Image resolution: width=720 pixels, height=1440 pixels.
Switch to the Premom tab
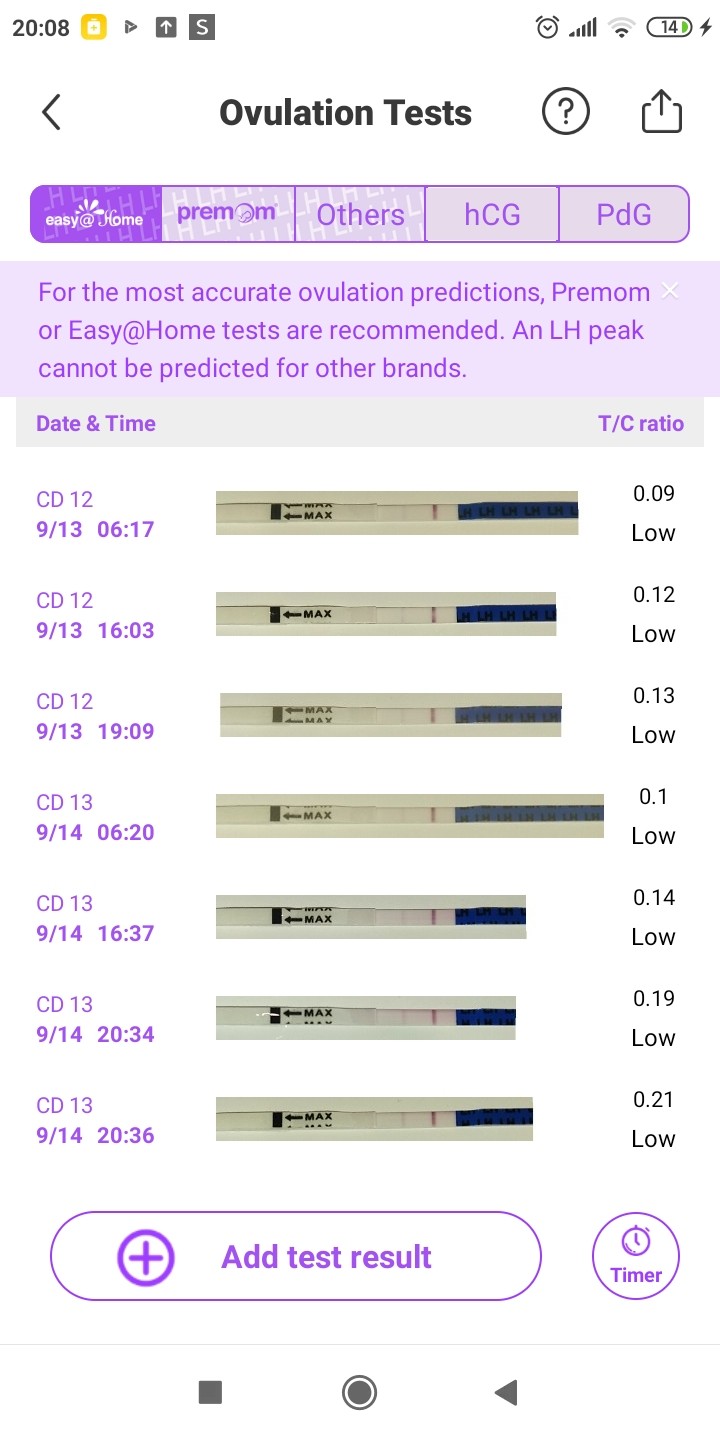click(x=228, y=214)
